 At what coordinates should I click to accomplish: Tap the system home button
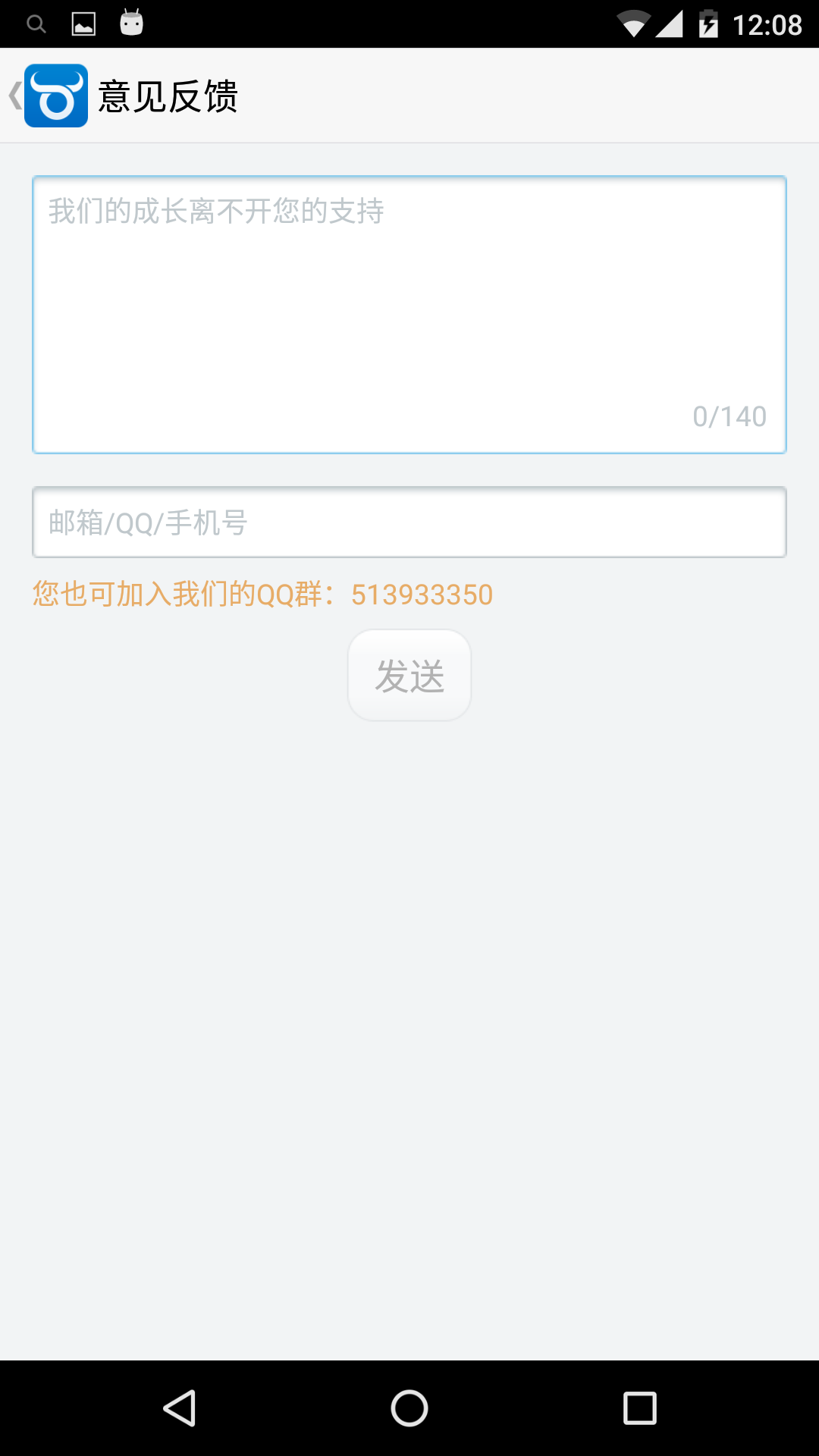[x=409, y=1408]
